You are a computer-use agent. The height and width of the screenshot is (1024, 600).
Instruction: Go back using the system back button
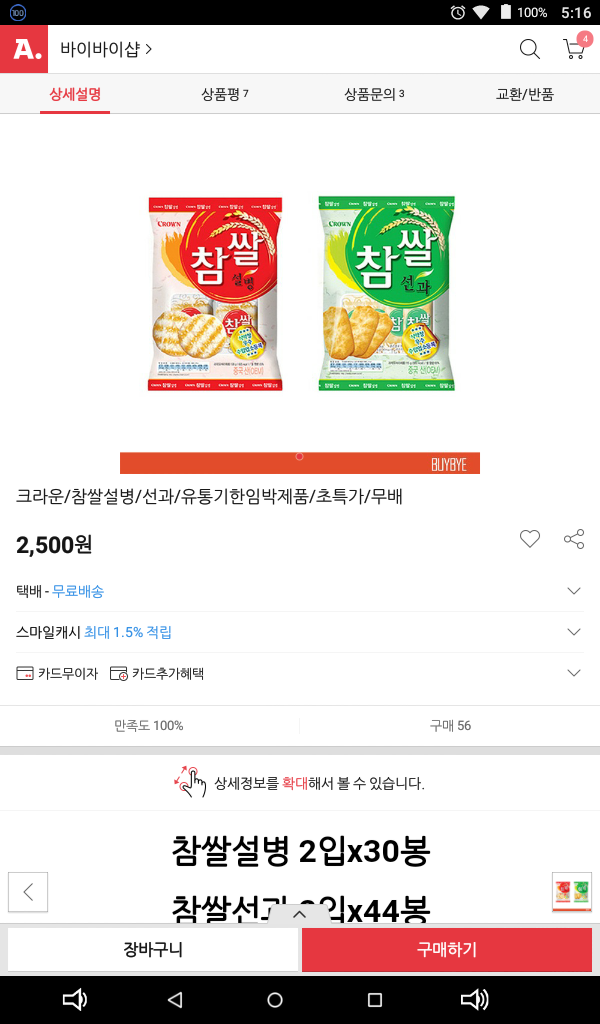click(175, 999)
